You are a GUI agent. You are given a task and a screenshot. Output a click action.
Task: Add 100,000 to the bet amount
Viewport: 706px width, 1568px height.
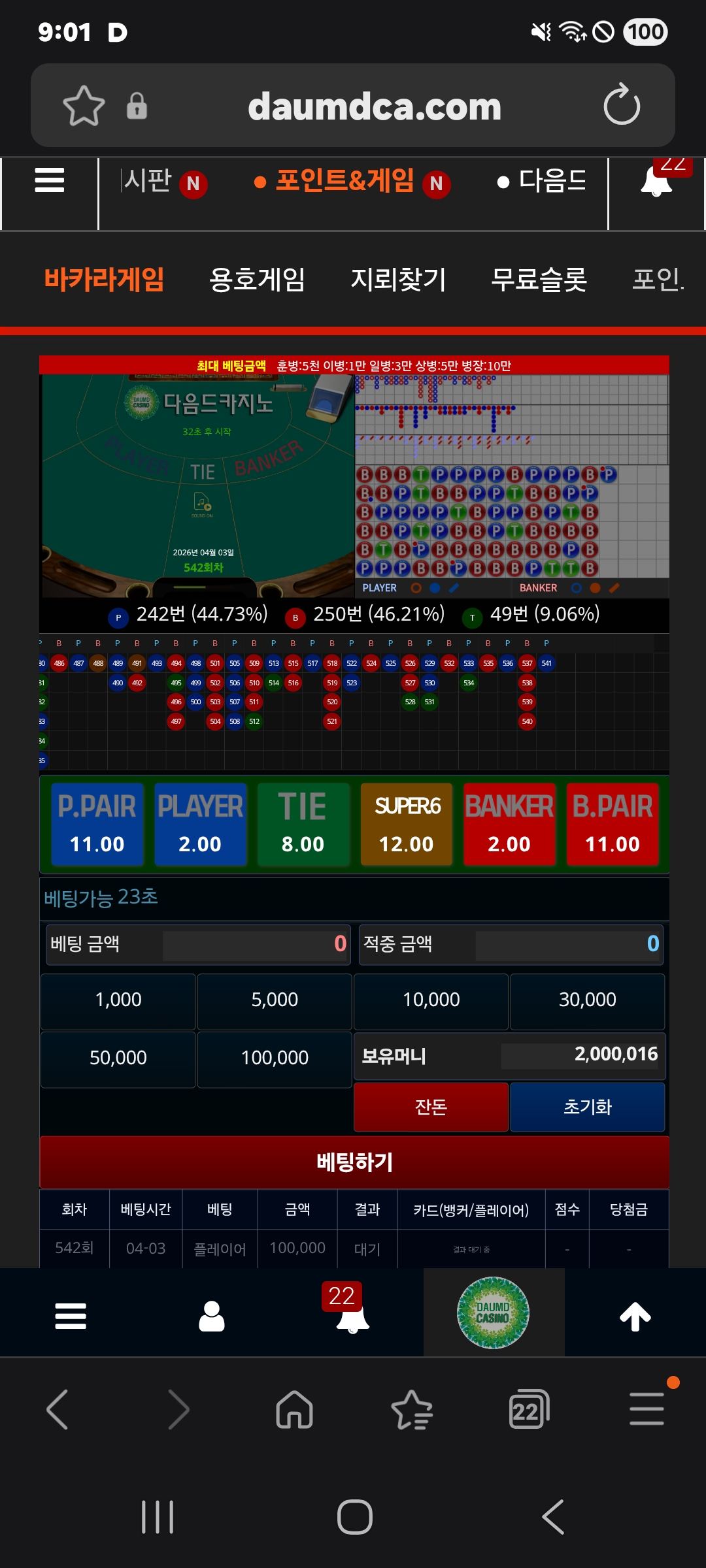(x=275, y=1058)
